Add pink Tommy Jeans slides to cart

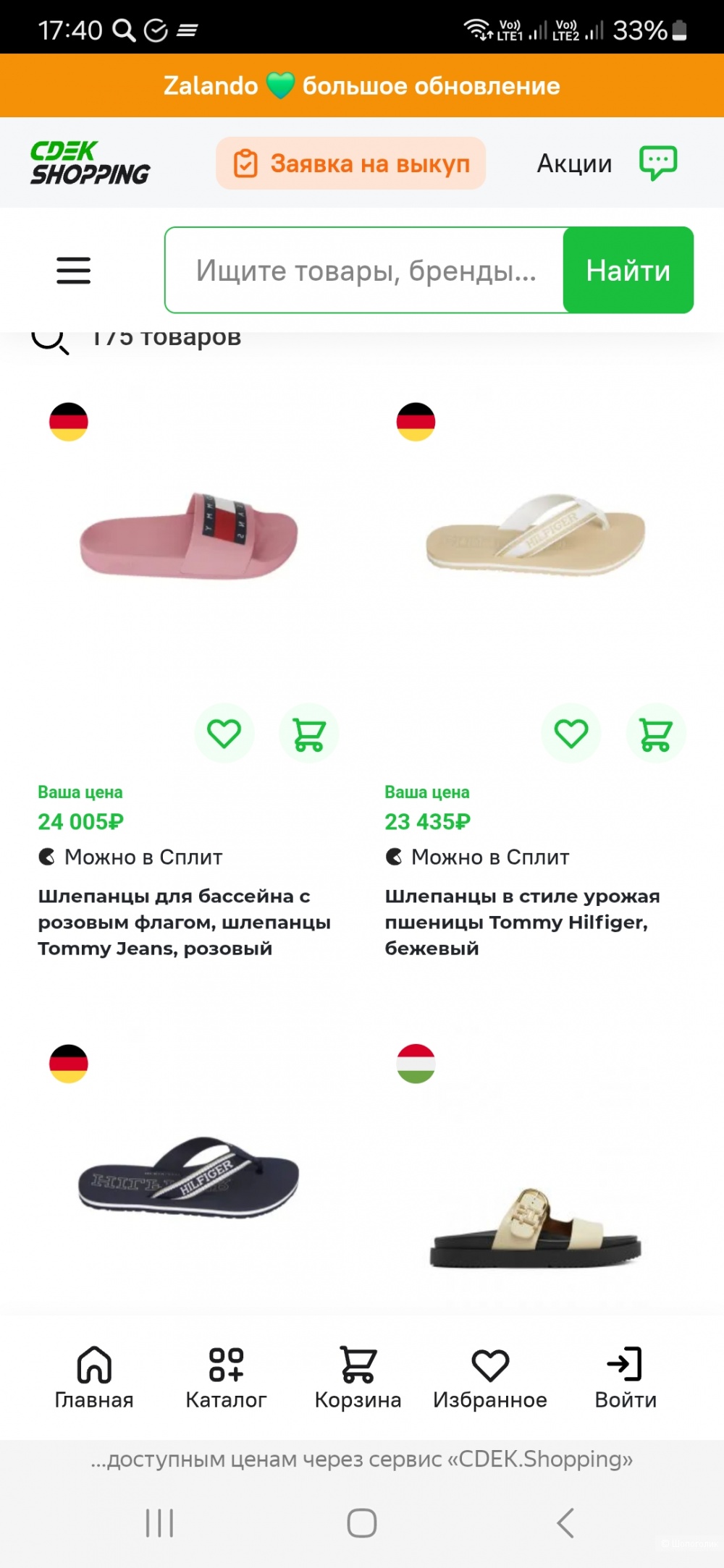309,734
